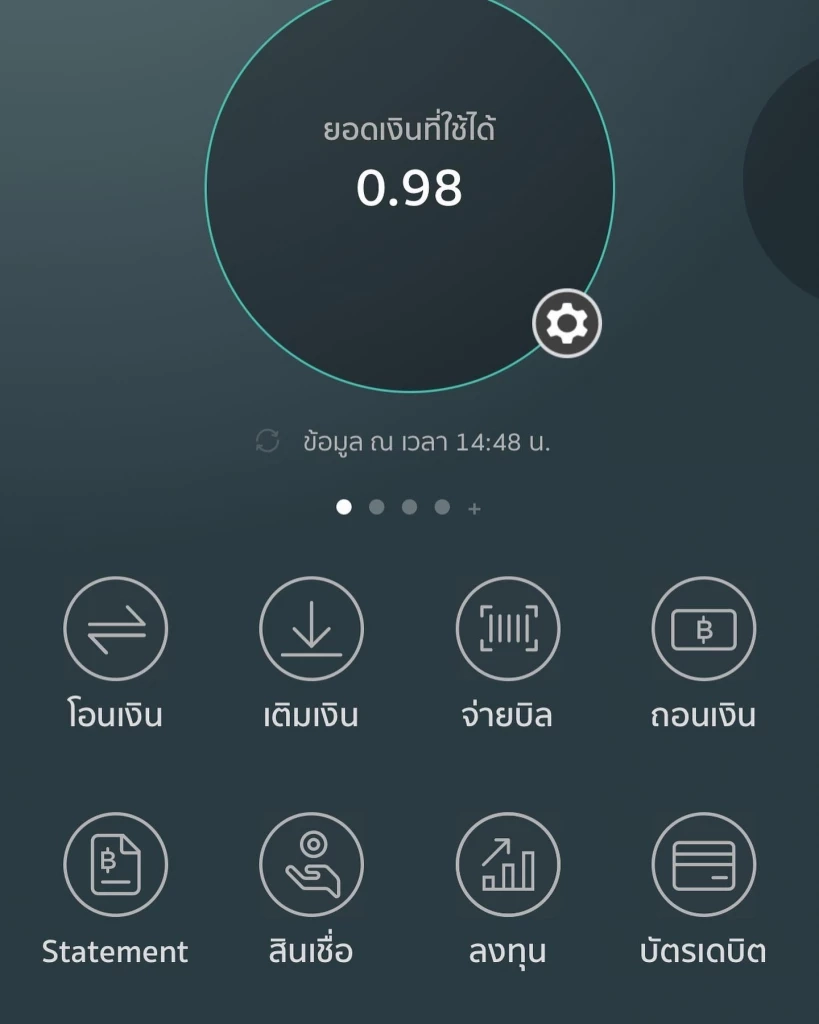Image resolution: width=819 pixels, height=1024 pixels.
Task: Tap the plus sign to add a widget
Action: [473, 508]
